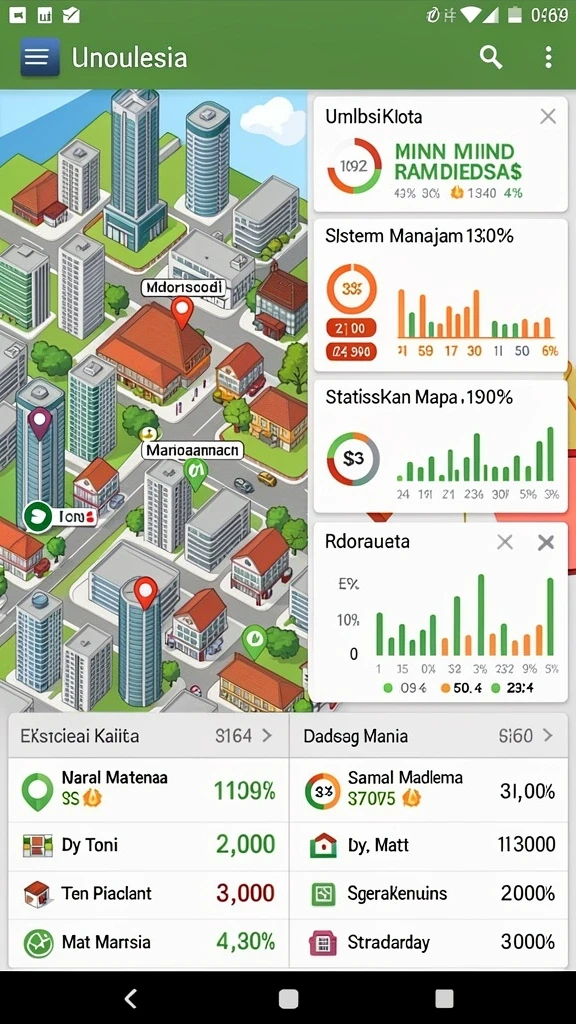576x1024 pixels.
Task: Close the UmlbsiKlota card
Action: (548, 117)
